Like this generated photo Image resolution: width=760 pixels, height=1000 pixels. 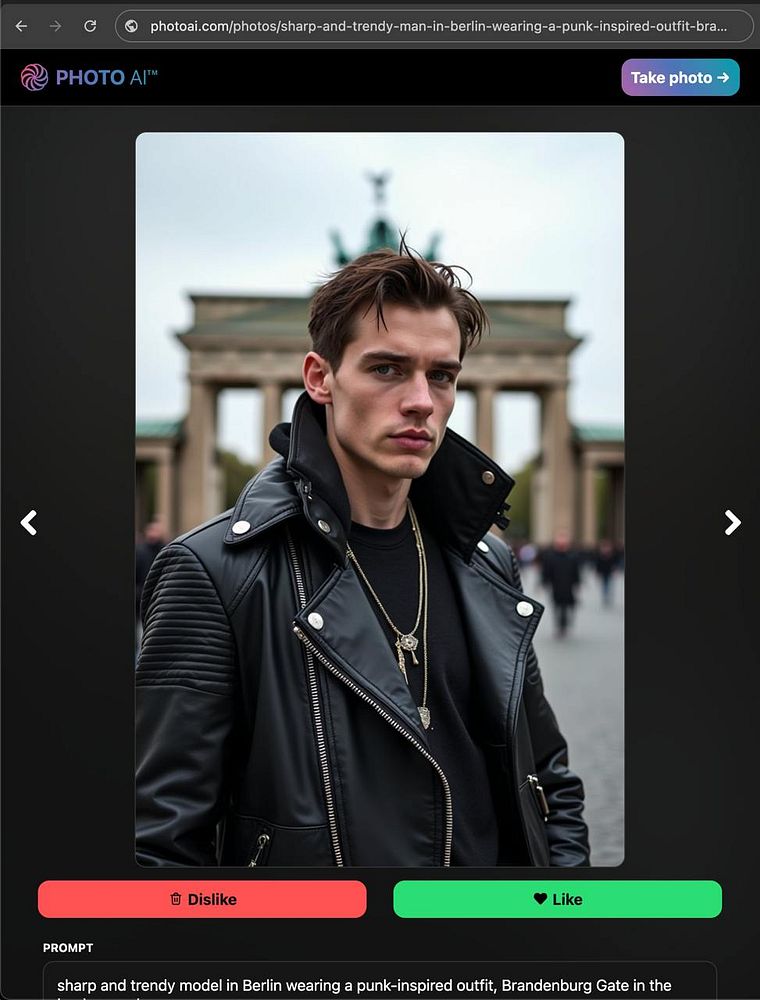[x=557, y=899]
